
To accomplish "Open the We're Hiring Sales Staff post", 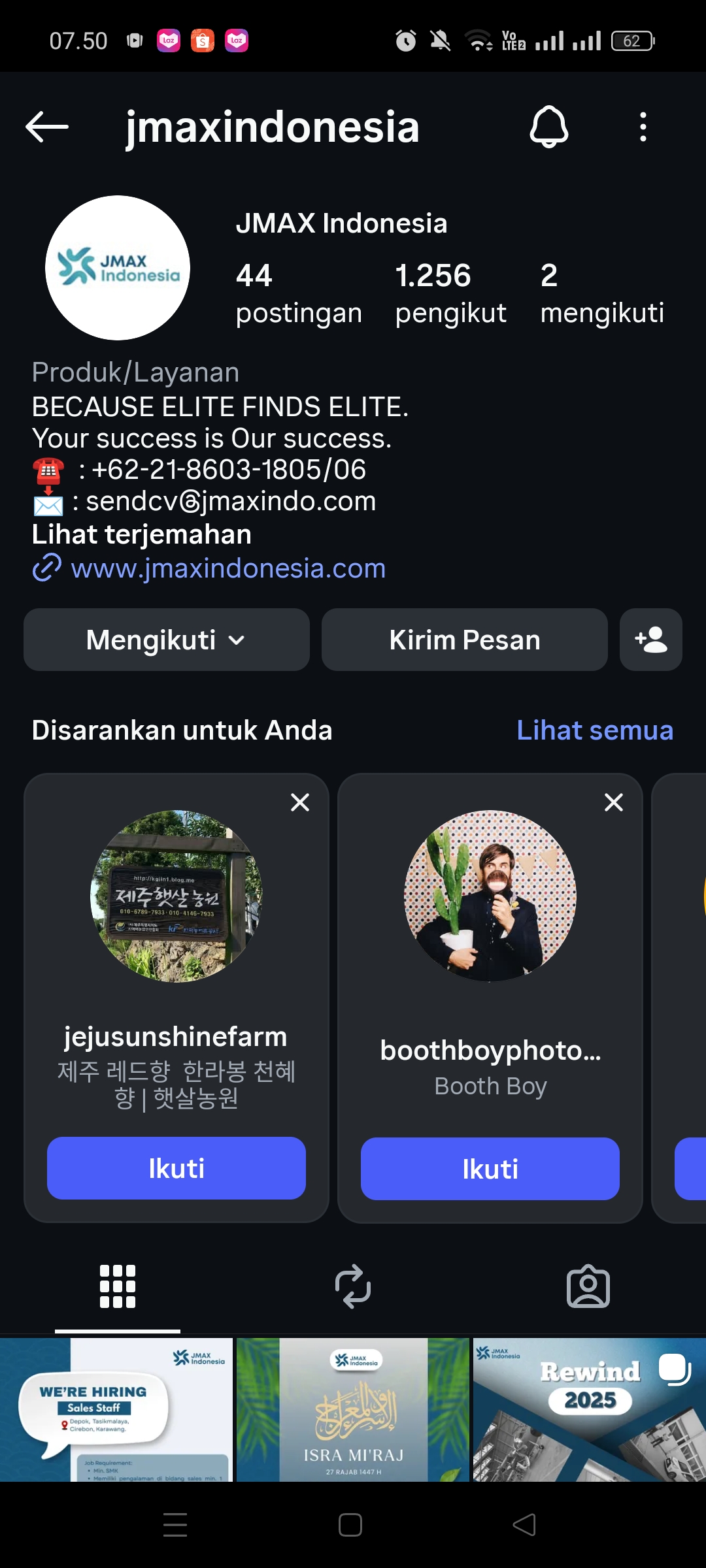I will tap(116, 1409).
